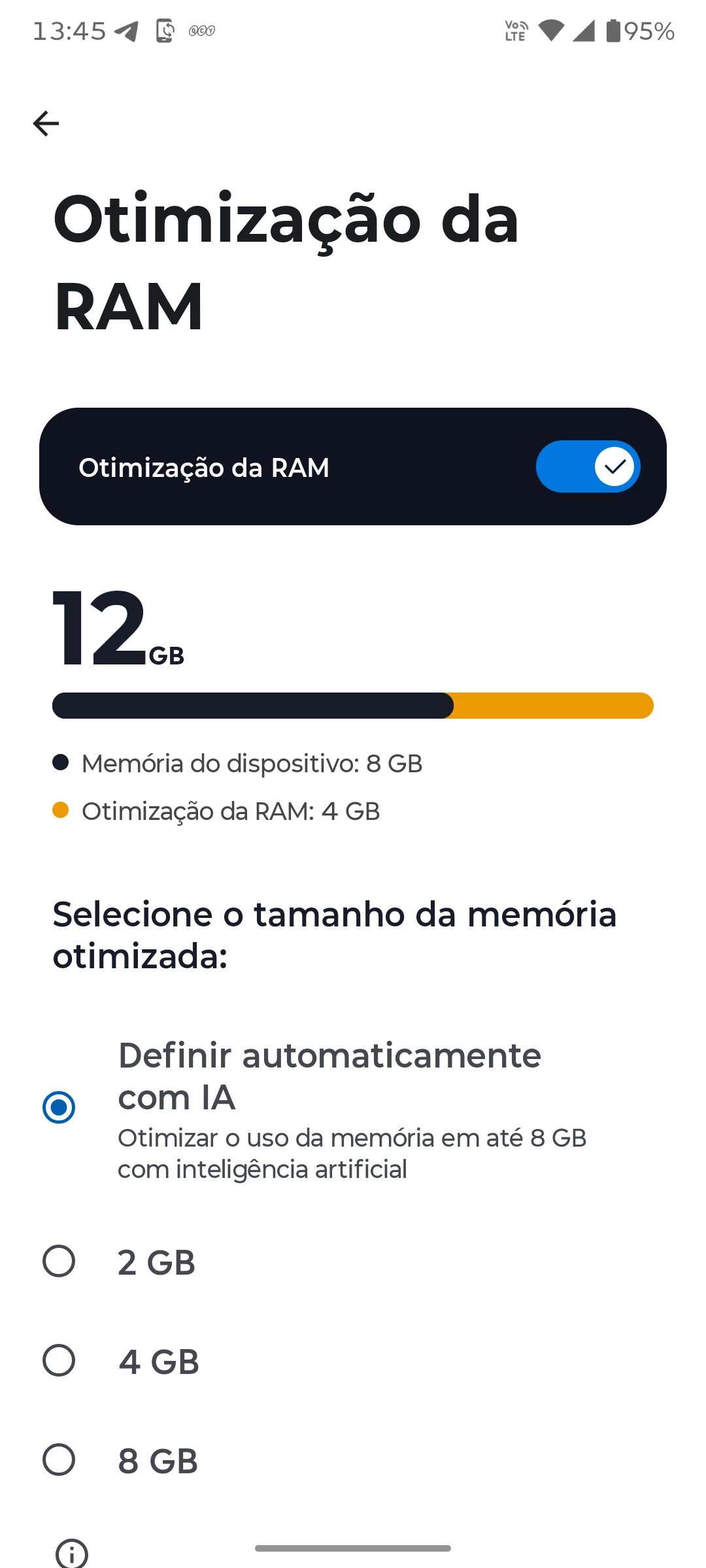This screenshot has width=706, height=1568.
Task: Select the 4 GB memory option
Action: [x=59, y=1361]
